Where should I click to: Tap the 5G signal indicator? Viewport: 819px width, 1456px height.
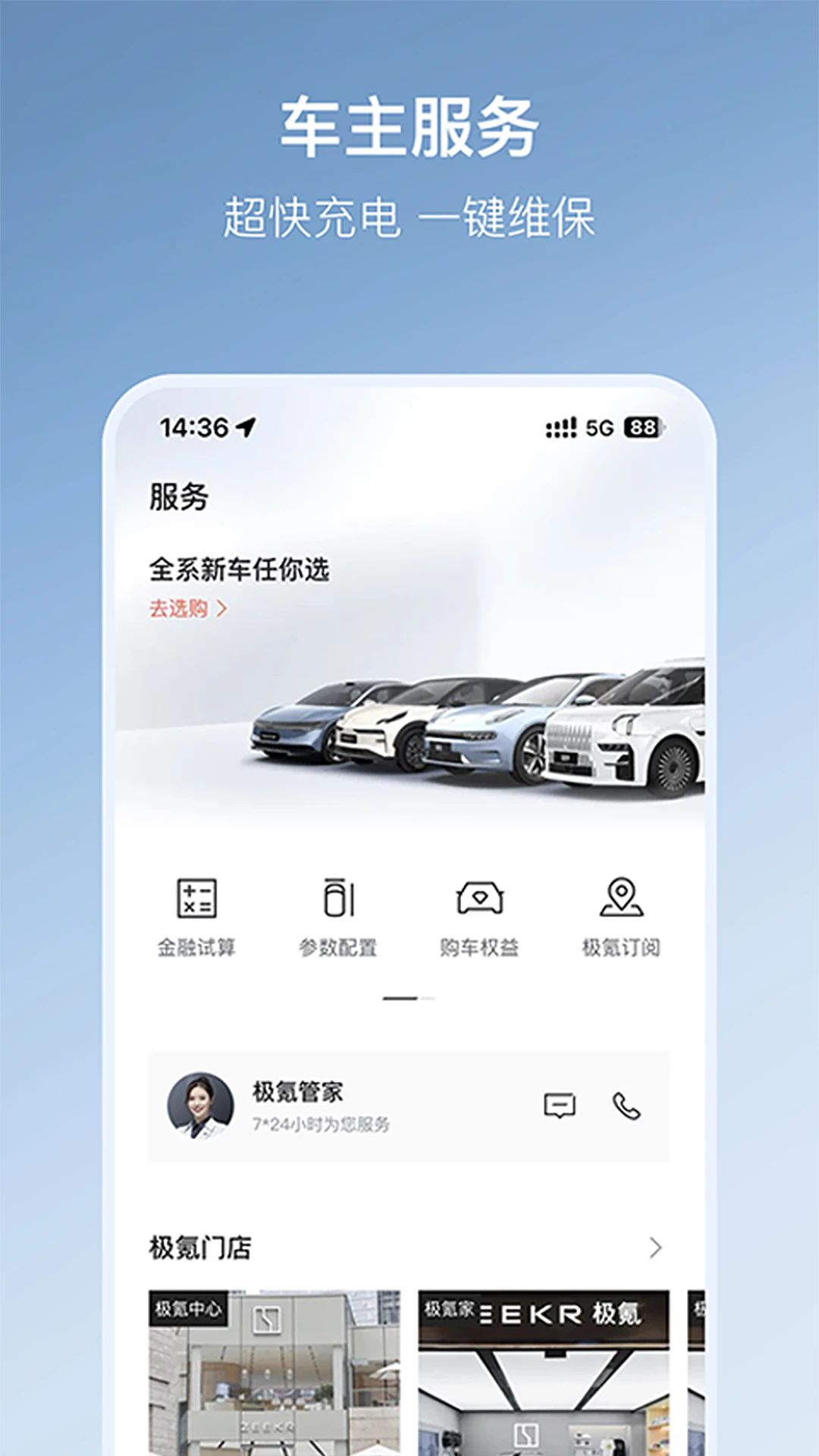(x=598, y=427)
